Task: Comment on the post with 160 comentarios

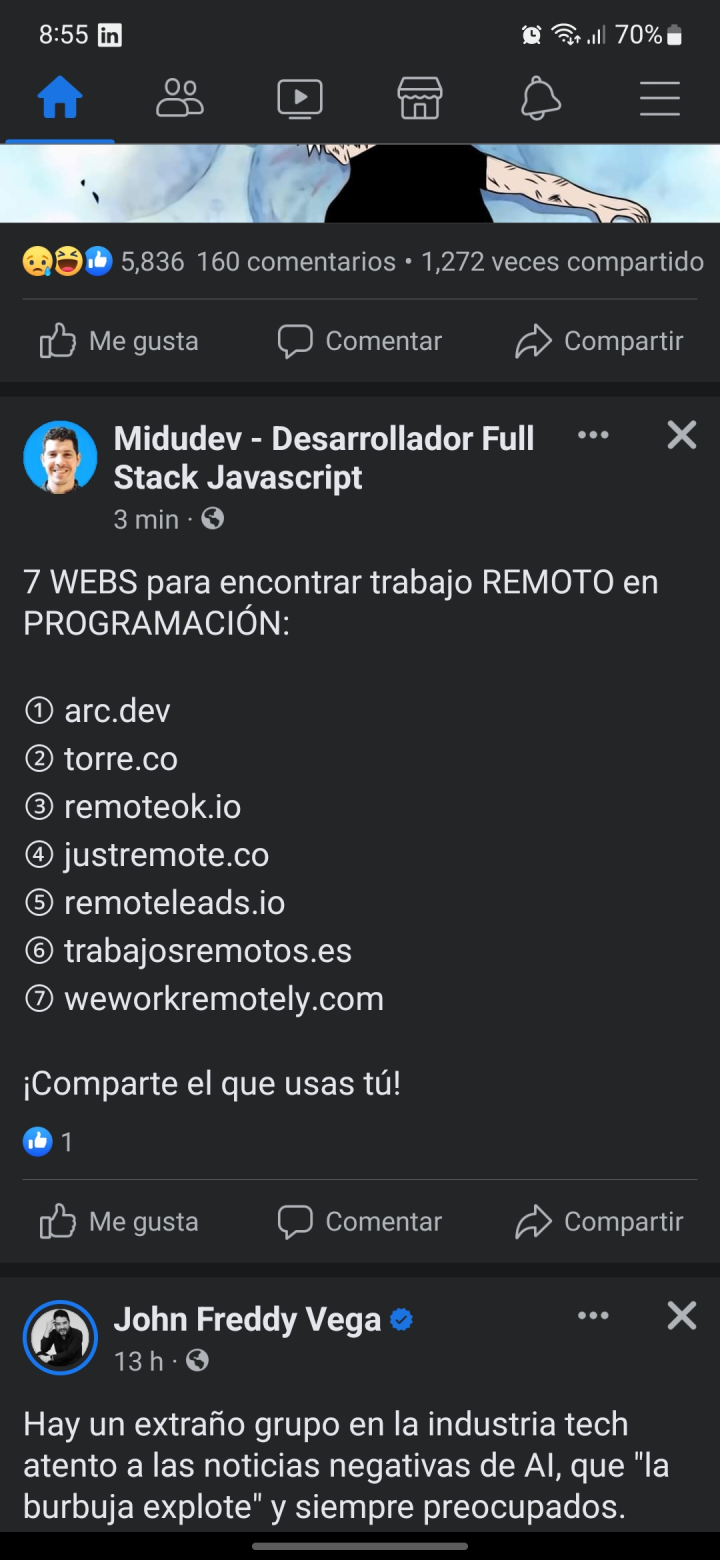Action: (x=360, y=342)
